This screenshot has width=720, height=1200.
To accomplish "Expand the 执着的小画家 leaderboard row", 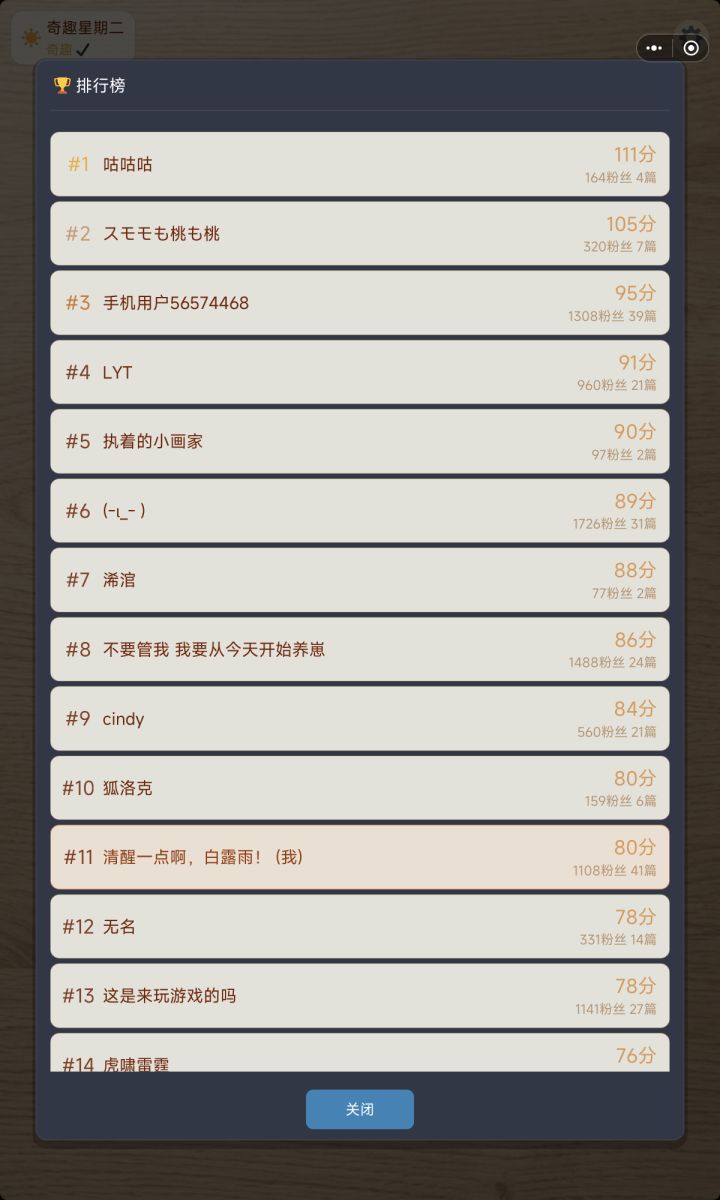I will coord(360,441).
